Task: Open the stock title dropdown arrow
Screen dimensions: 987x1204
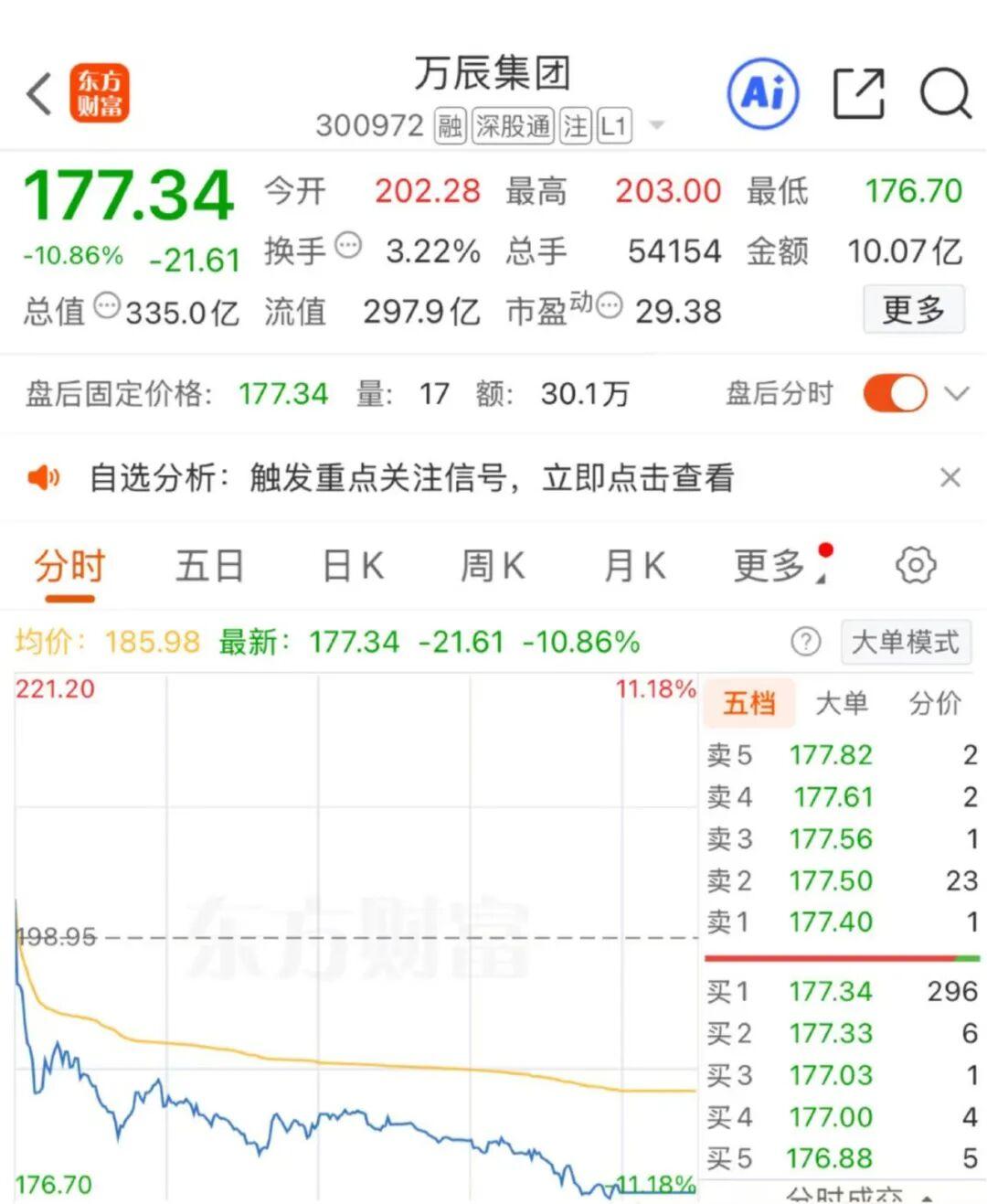Action: pyautogui.click(x=657, y=125)
